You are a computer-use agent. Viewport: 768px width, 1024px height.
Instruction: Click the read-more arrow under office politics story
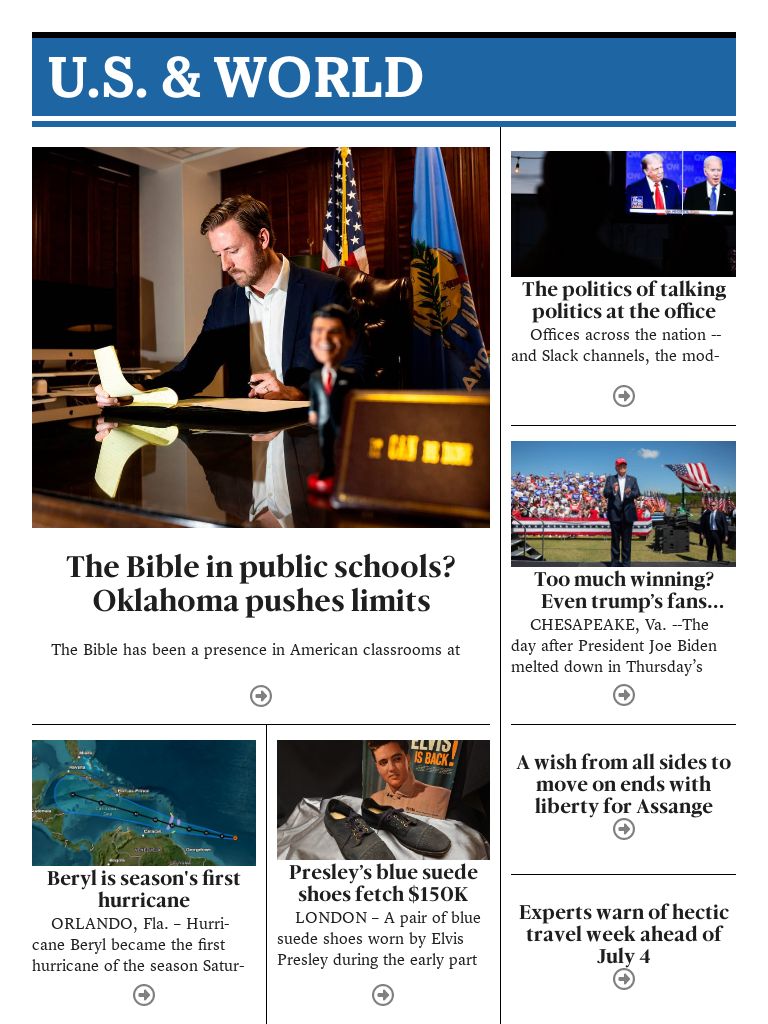(623, 396)
